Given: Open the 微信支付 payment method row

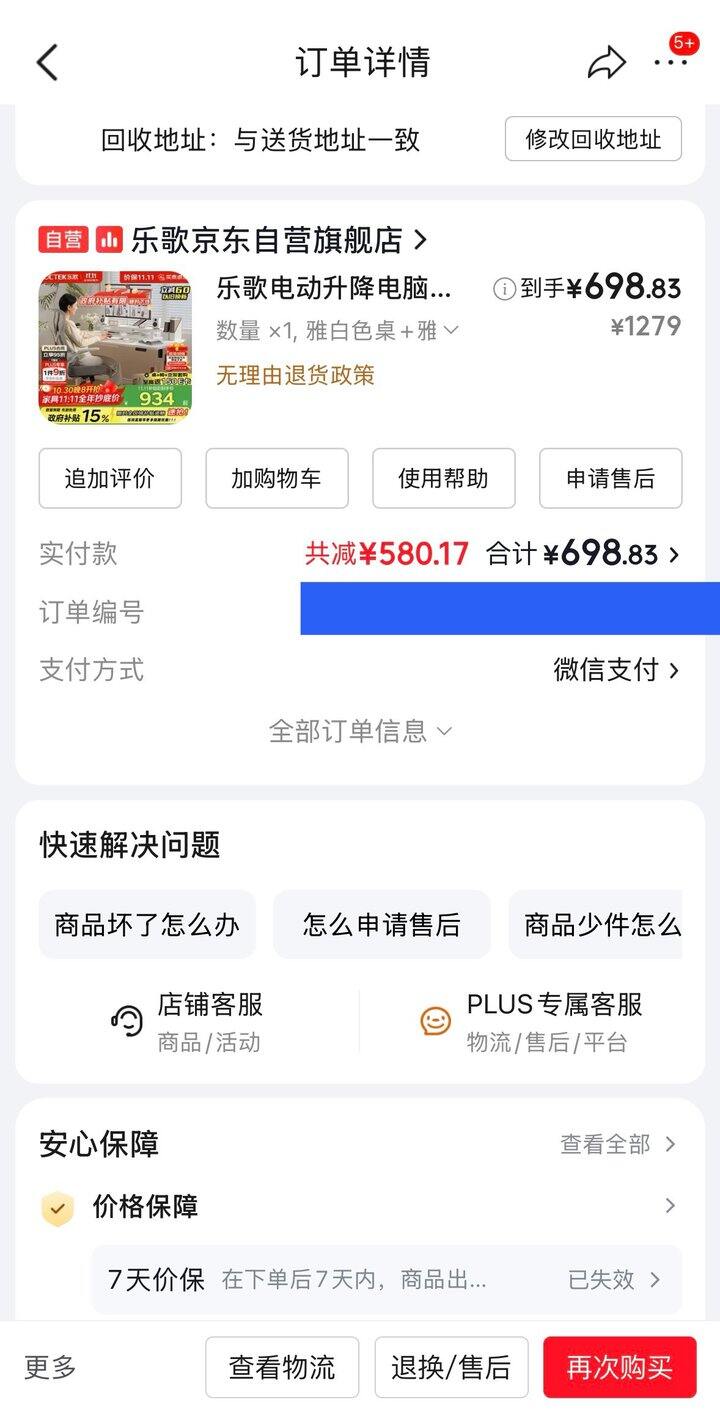Looking at the screenshot, I should [x=615, y=670].
